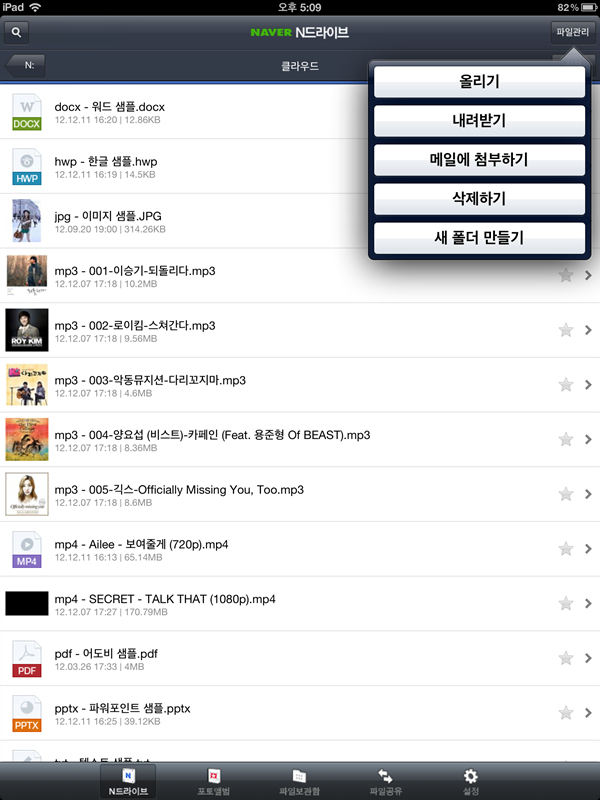Open hwp - 한글 샘플.hwp file
This screenshot has width=600, height=800.
[x=105, y=162]
